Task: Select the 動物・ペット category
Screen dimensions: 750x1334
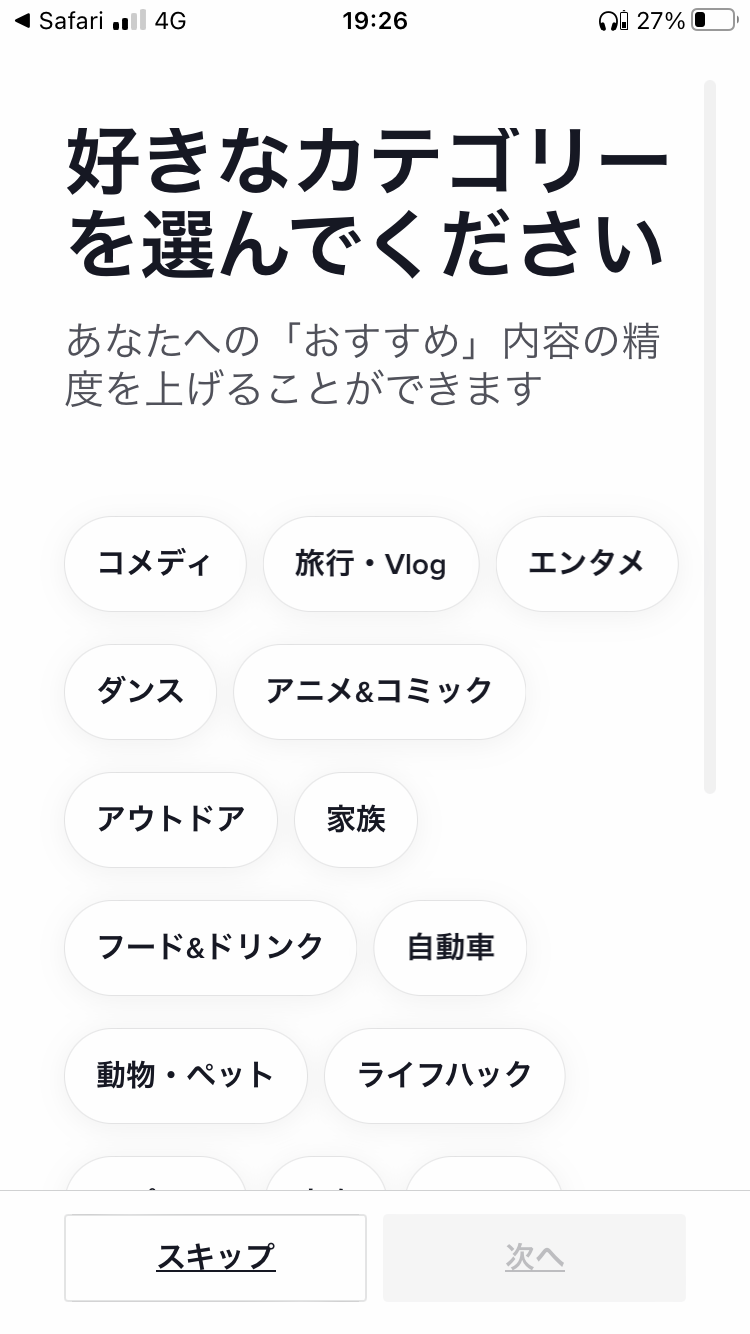Action: point(185,1076)
